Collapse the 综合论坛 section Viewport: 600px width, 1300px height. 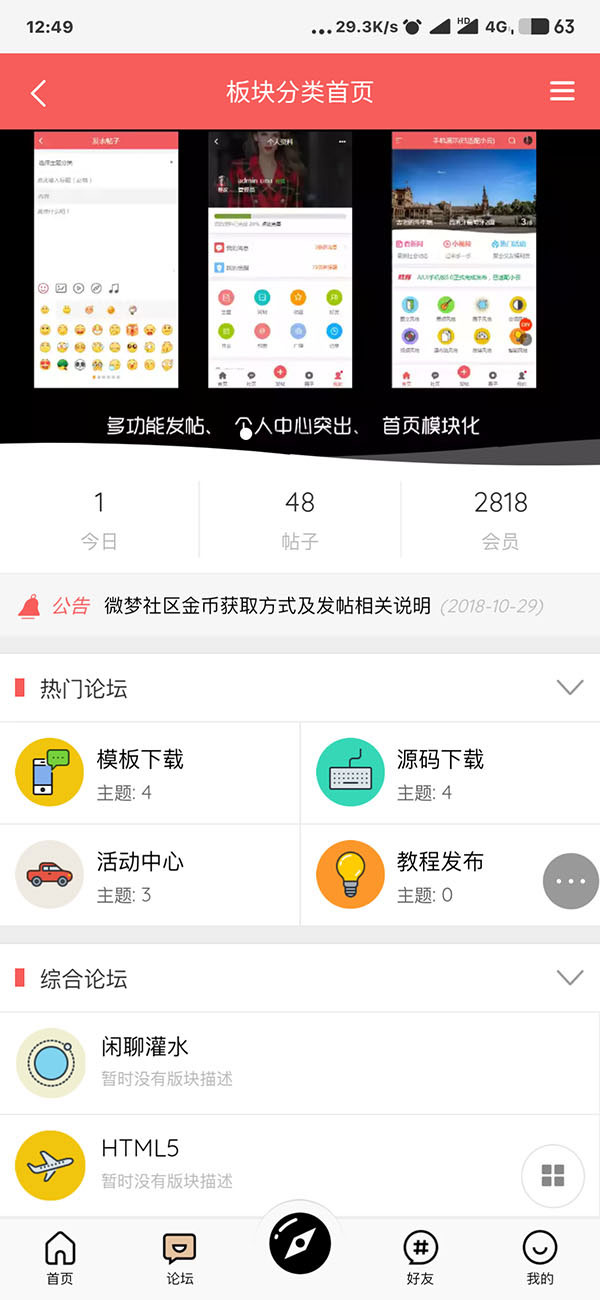[x=569, y=978]
